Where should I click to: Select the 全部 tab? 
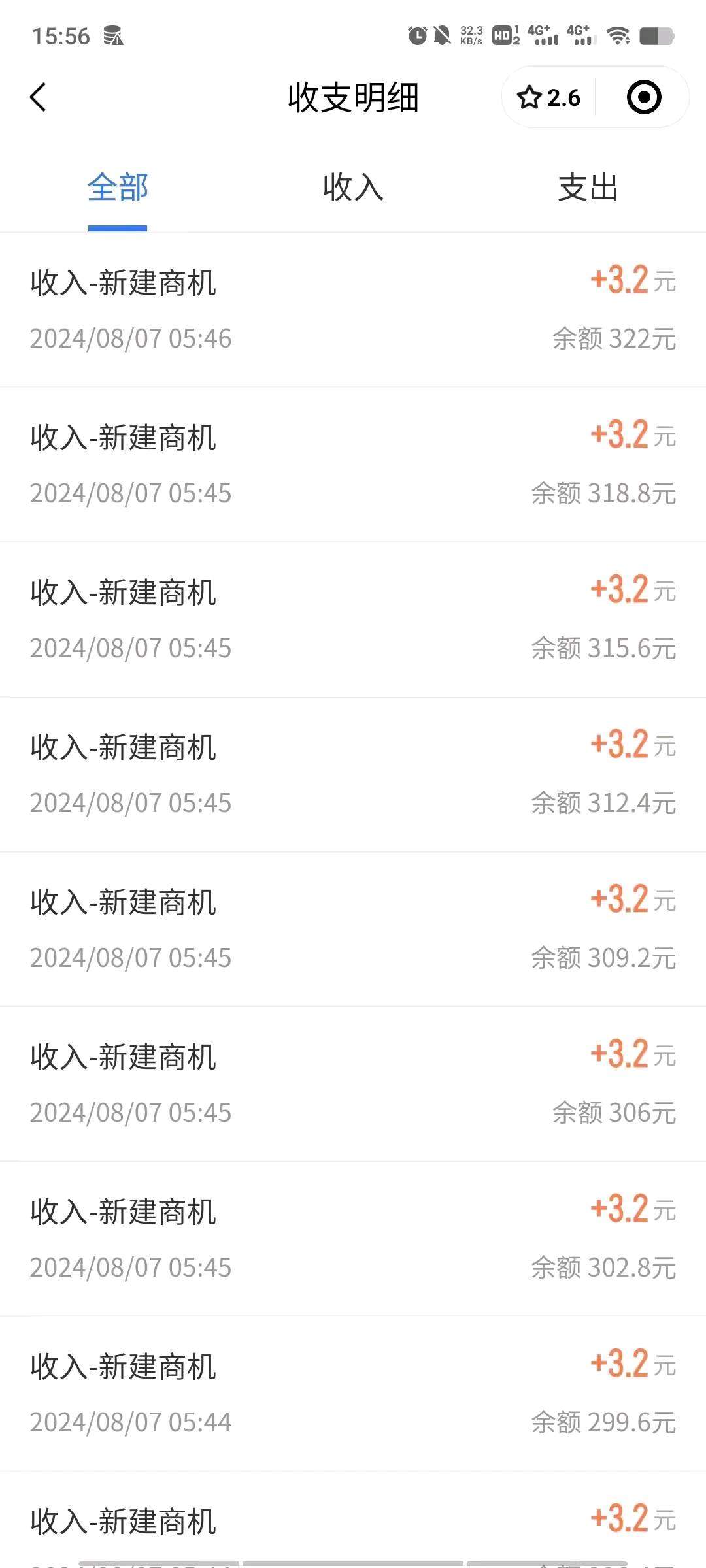point(118,188)
